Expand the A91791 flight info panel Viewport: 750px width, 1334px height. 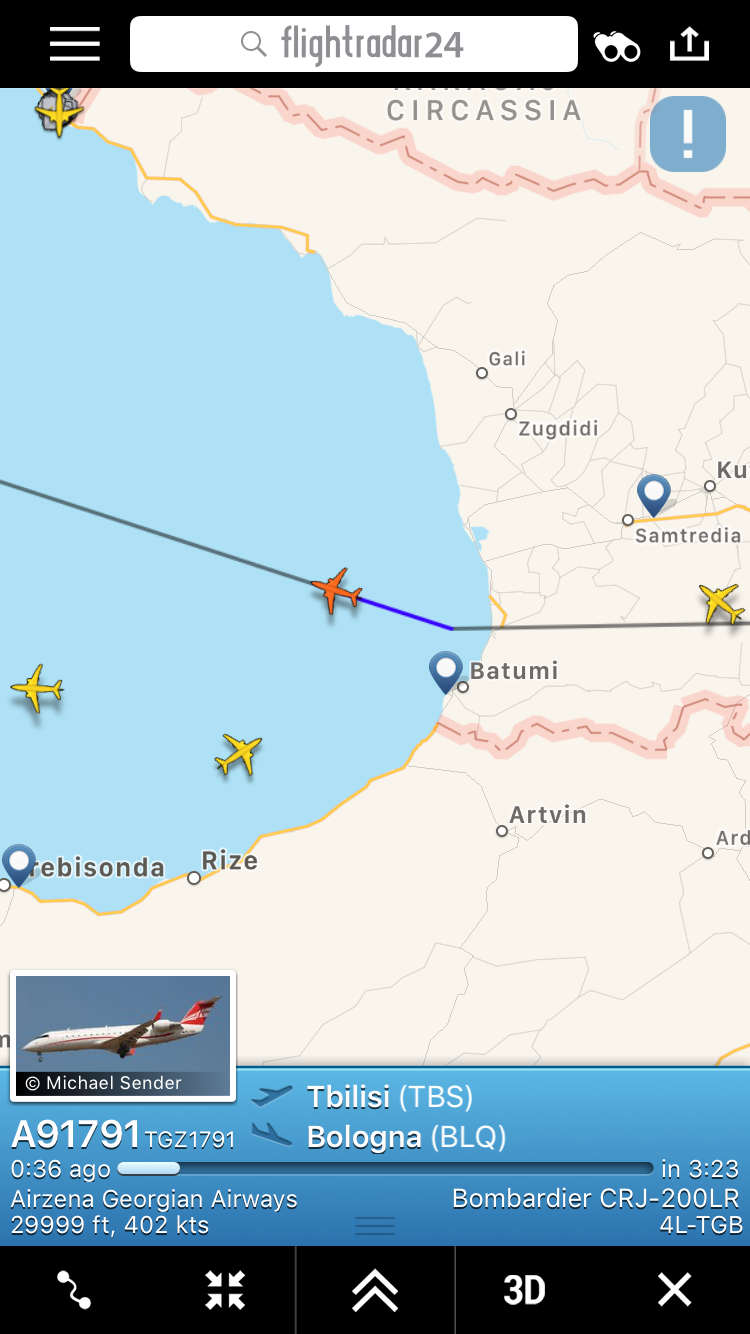click(x=375, y=1226)
